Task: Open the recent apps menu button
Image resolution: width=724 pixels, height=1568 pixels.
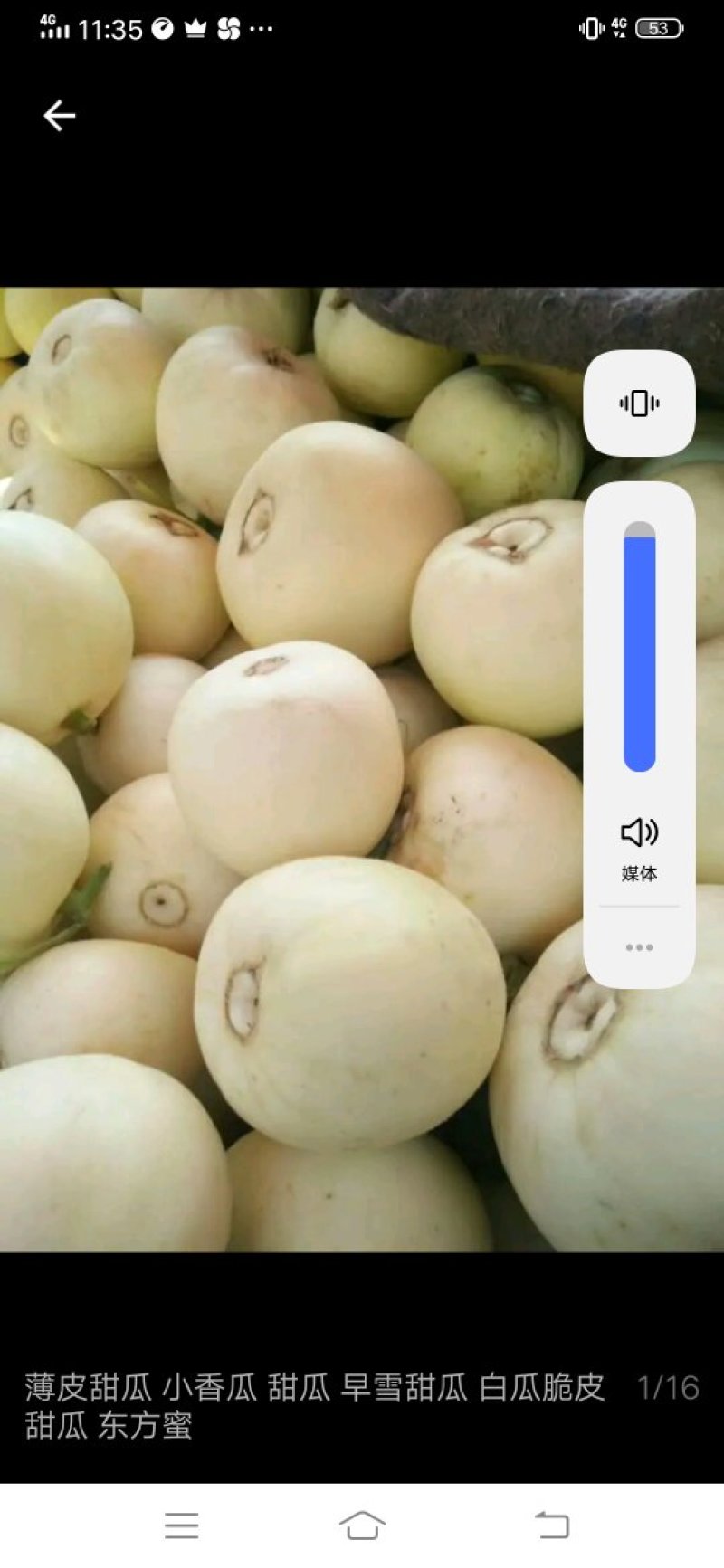Action: 182,1525
